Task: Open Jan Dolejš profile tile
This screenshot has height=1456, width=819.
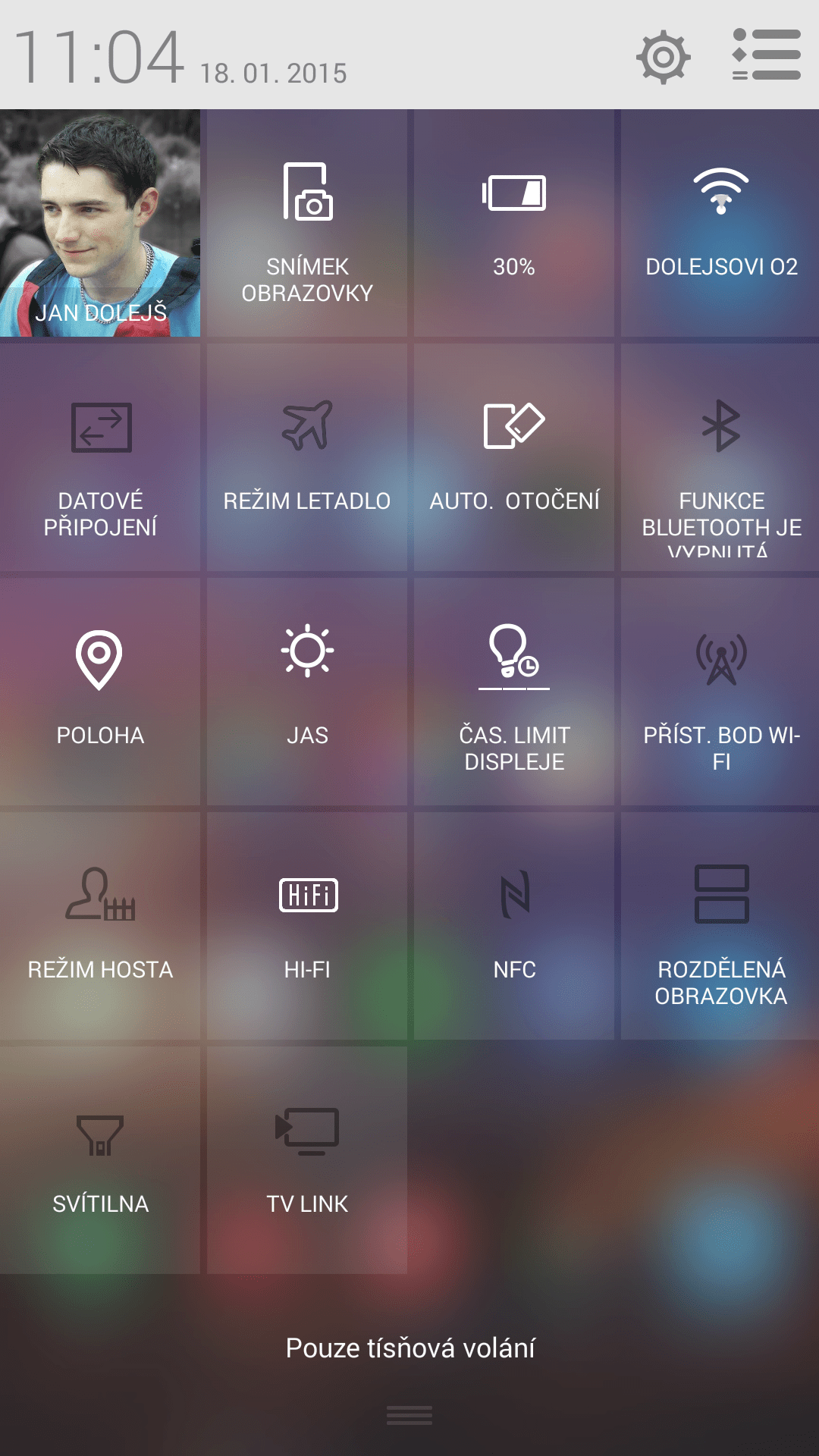Action: pyautogui.click(x=100, y=223)
